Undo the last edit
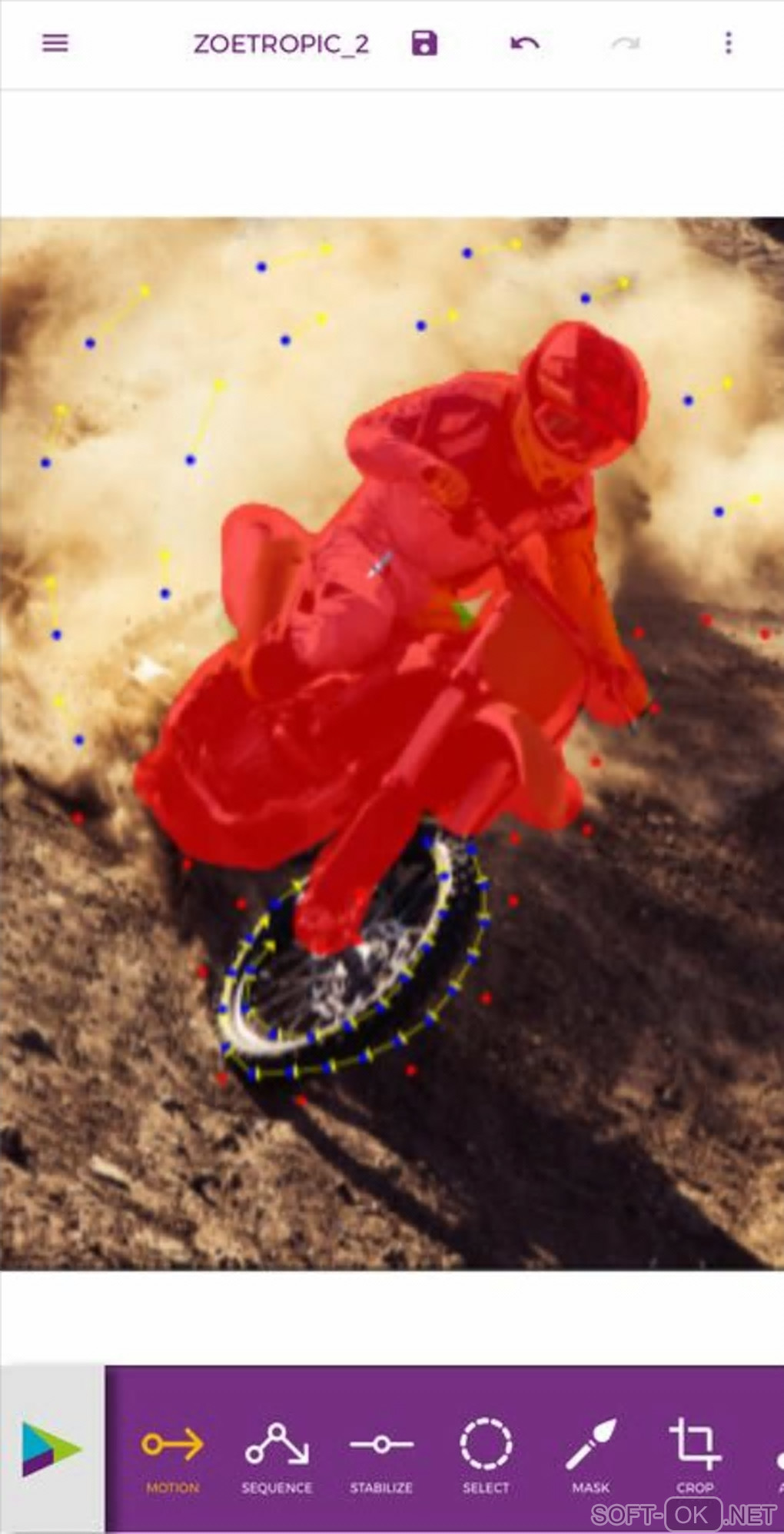Image resolution: width=784 pixels, height=1534 pixels. (x=524, y=43)
